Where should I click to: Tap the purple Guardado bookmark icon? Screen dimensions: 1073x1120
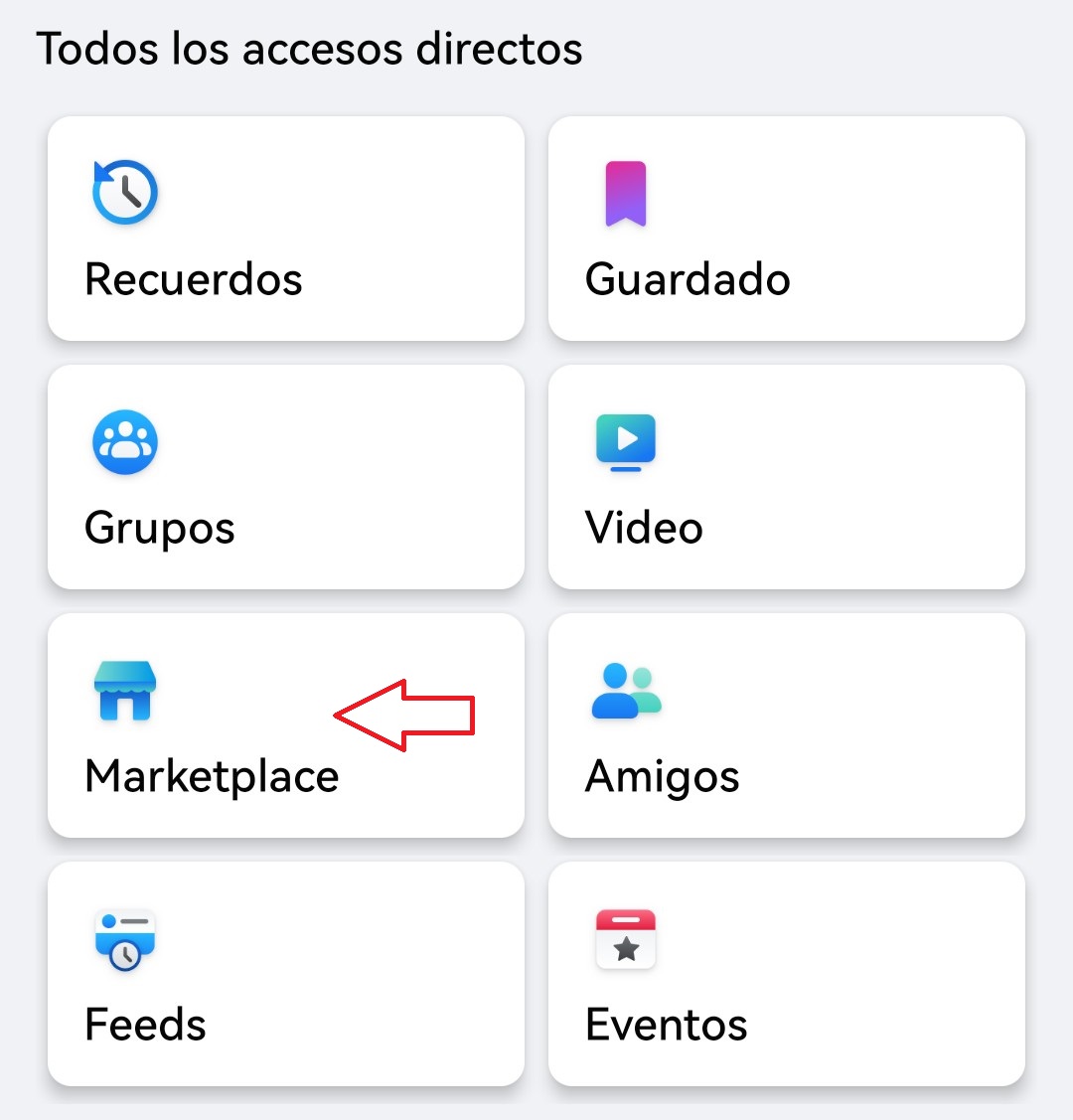tap(625, 192)
